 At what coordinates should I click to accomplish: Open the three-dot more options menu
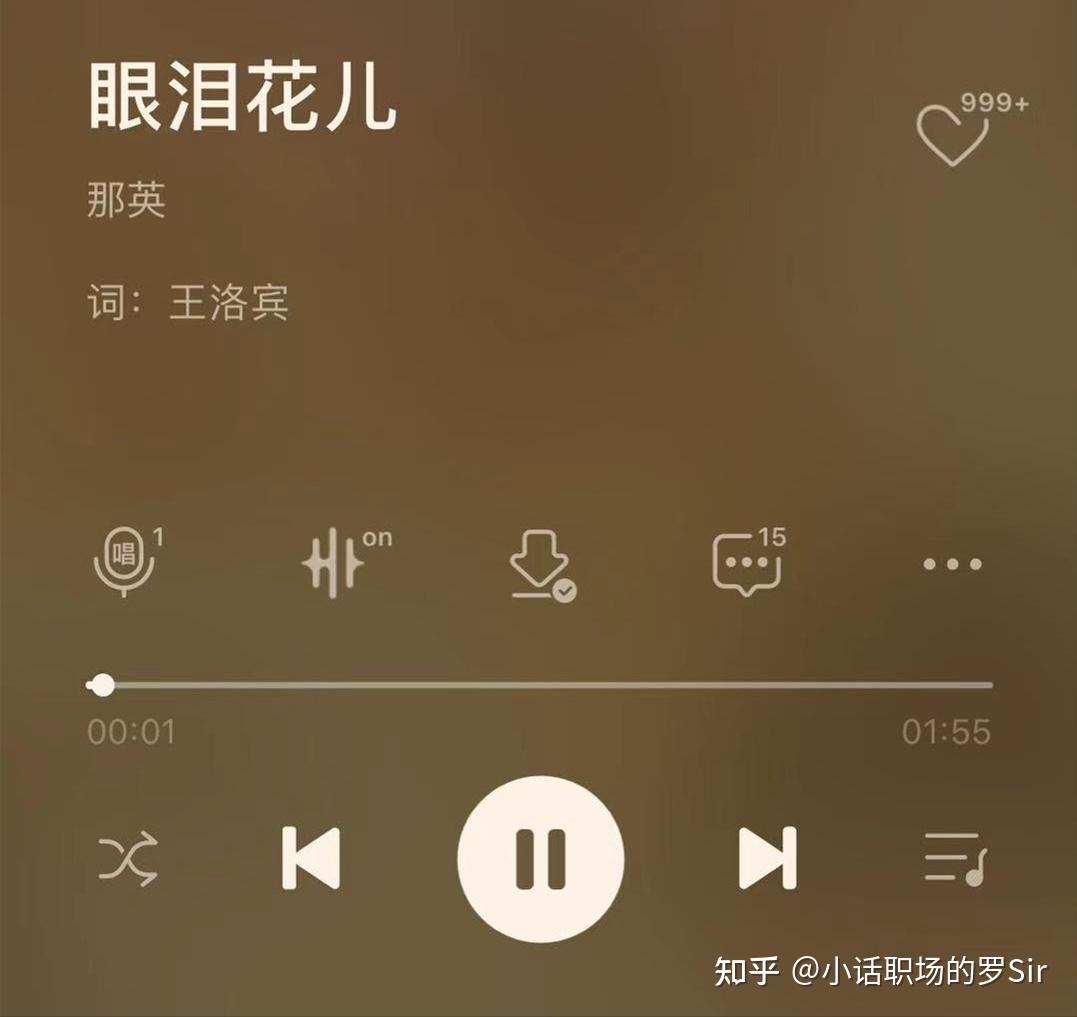tap(952, 564)
